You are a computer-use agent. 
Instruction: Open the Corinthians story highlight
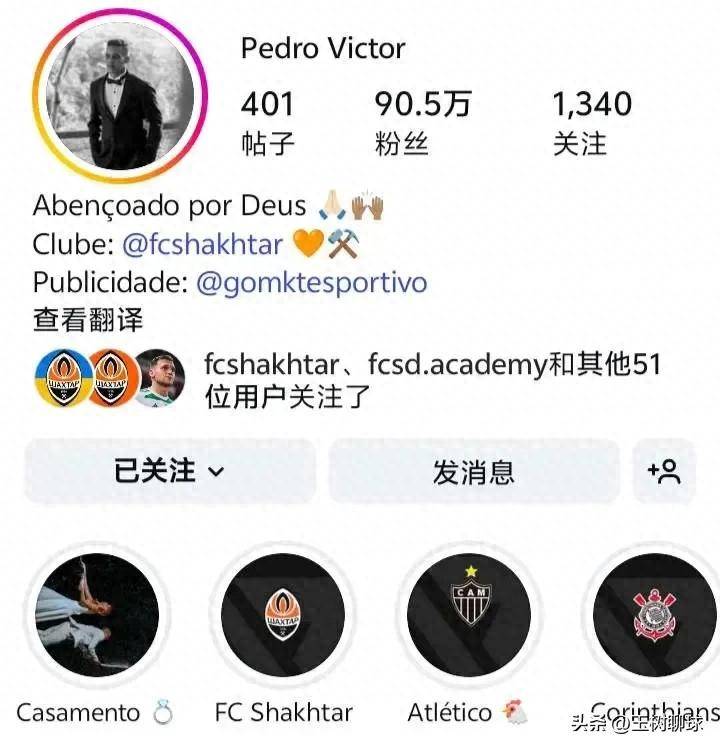point(653,614)
